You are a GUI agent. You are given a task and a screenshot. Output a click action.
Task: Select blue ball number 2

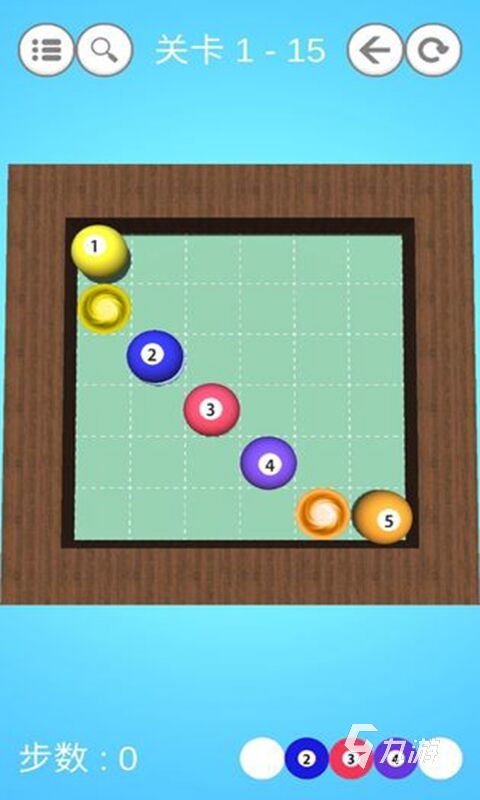(155, 356)
